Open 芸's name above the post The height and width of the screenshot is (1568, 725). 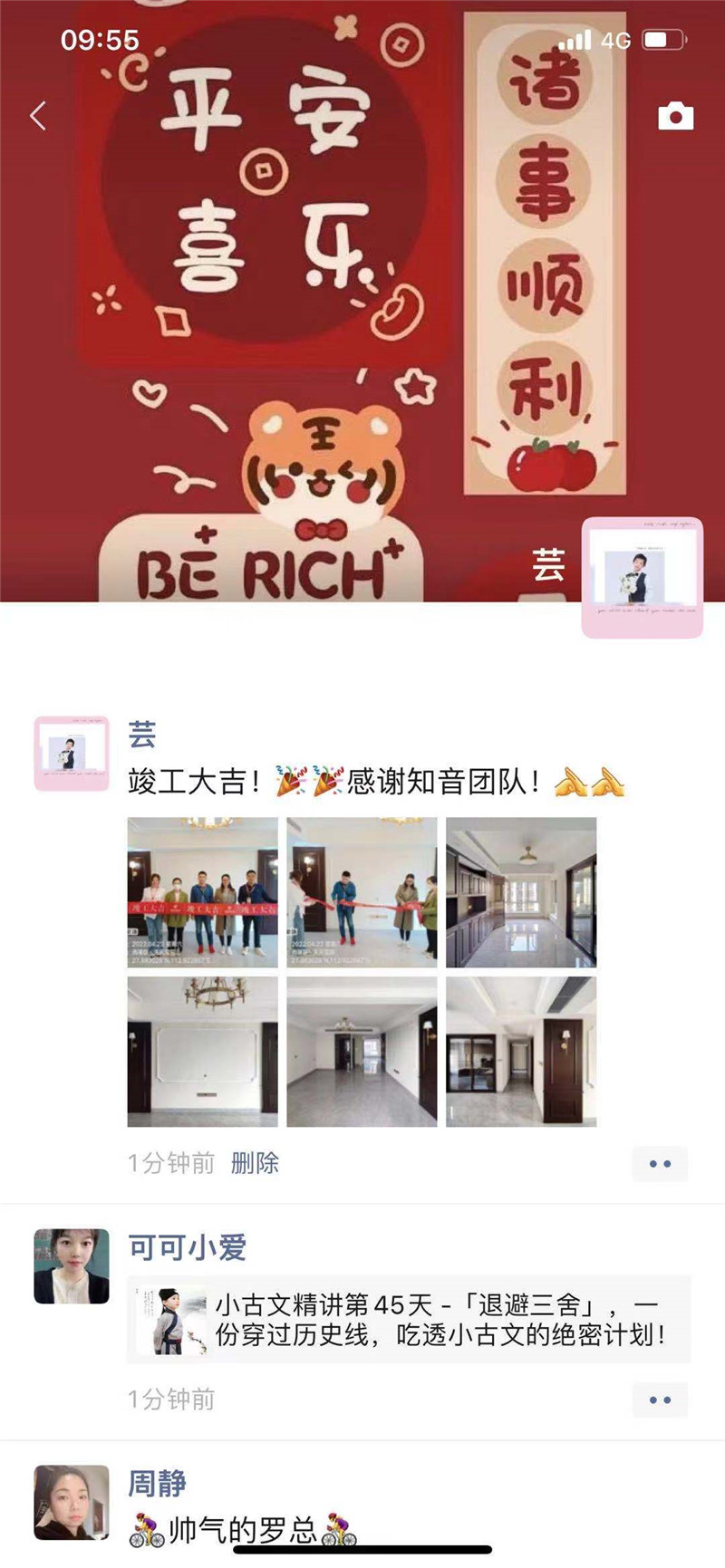pos(141,734)
